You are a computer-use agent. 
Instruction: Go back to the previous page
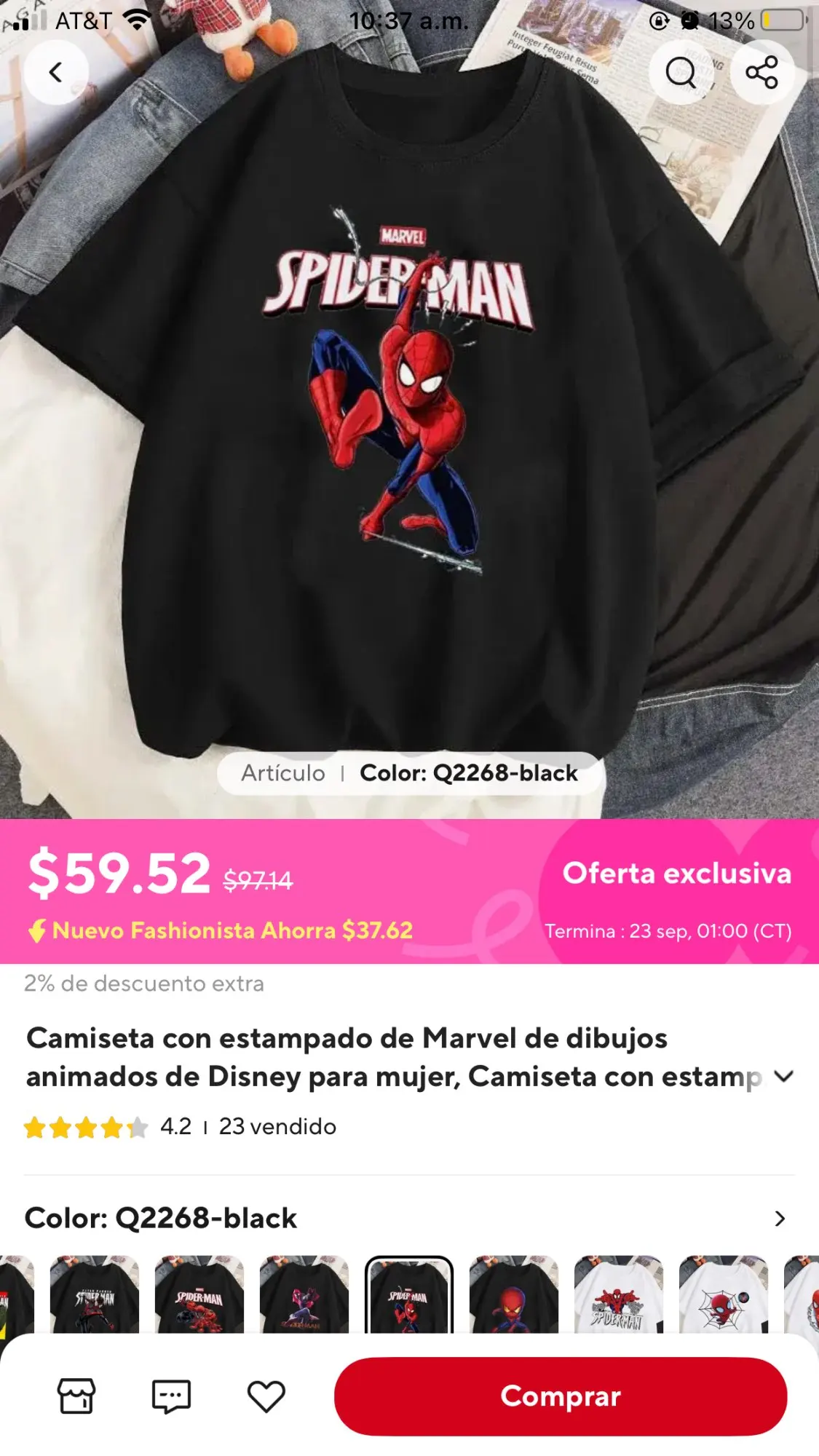(x=56, y=72)
